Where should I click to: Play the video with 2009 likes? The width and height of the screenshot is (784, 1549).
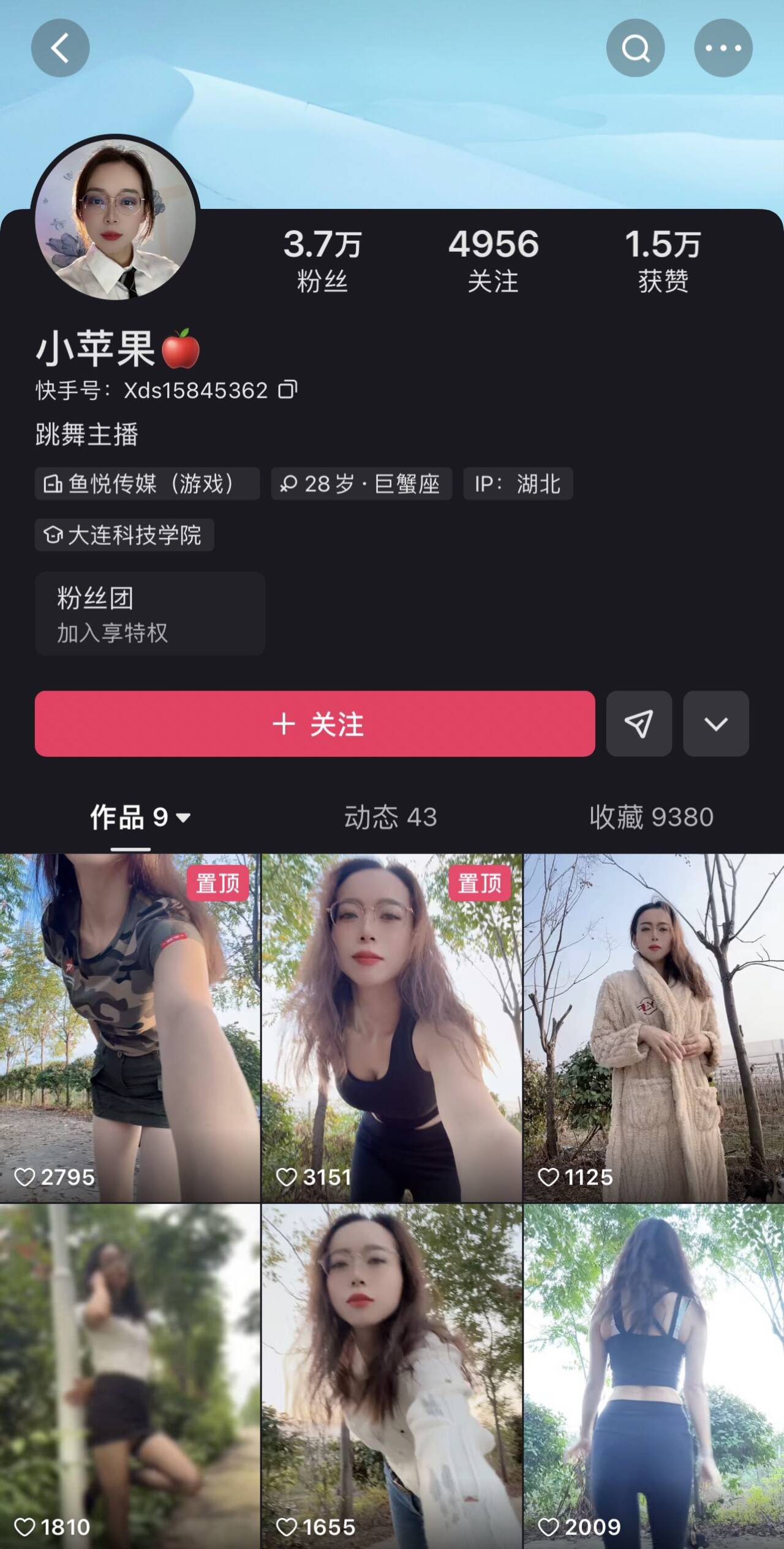654,1376
